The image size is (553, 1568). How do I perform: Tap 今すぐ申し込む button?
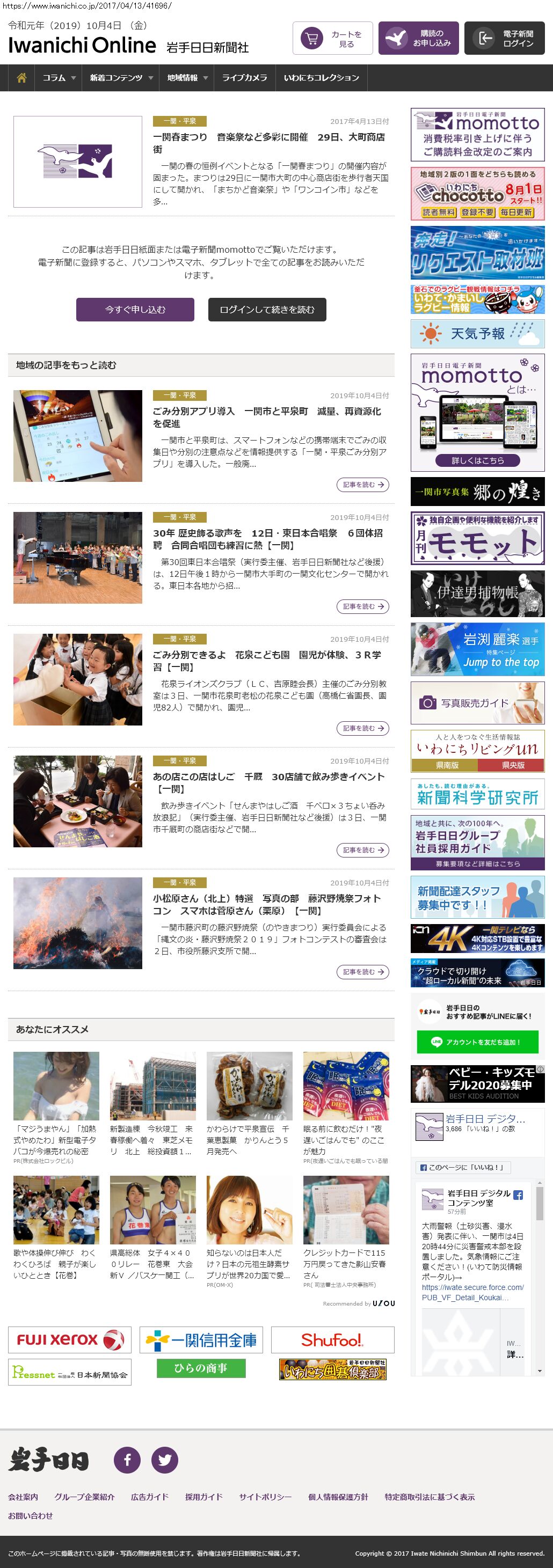click(x=135, y=309)
